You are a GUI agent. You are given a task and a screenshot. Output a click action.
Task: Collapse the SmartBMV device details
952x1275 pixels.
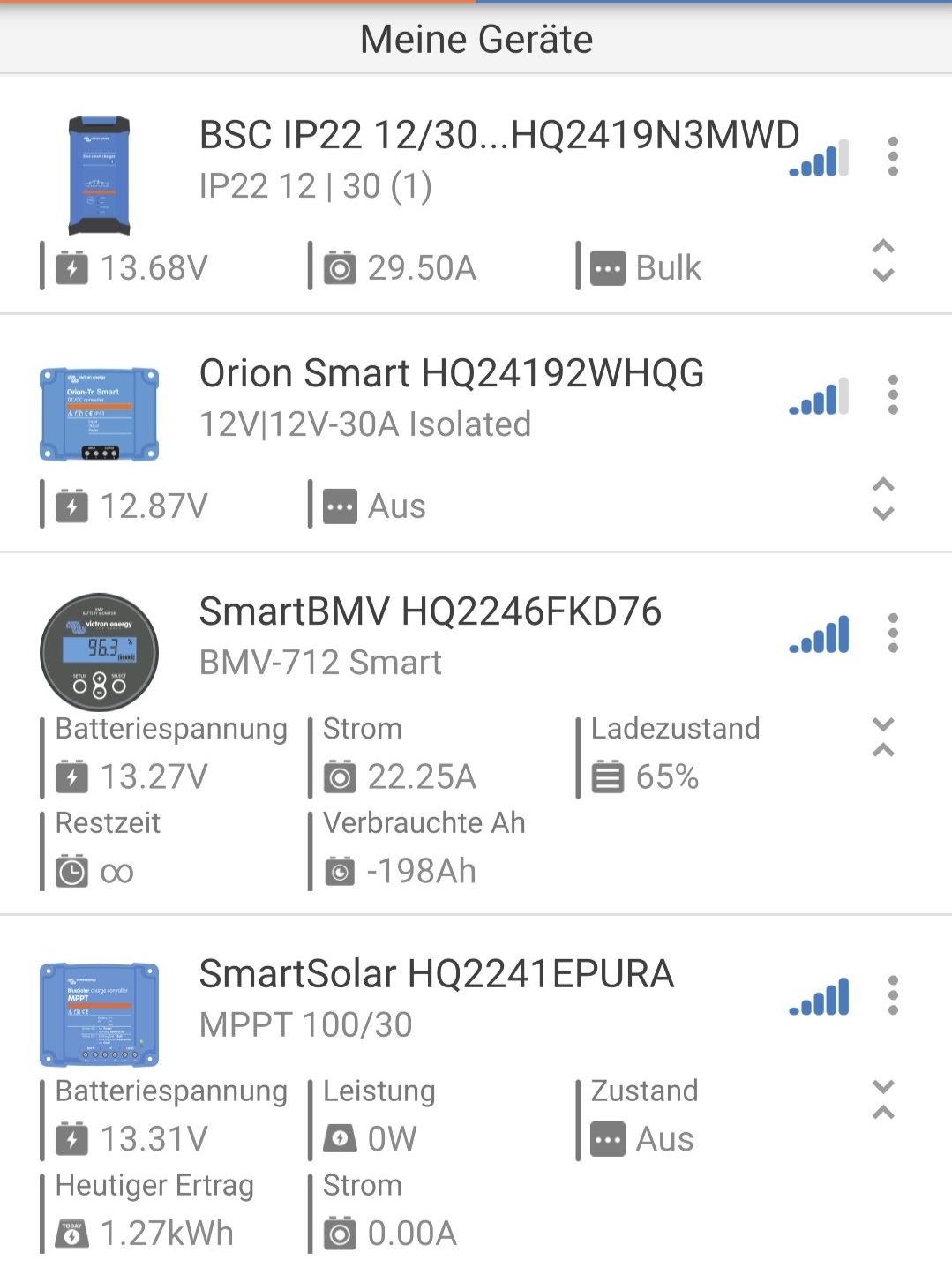pos(883,738)
